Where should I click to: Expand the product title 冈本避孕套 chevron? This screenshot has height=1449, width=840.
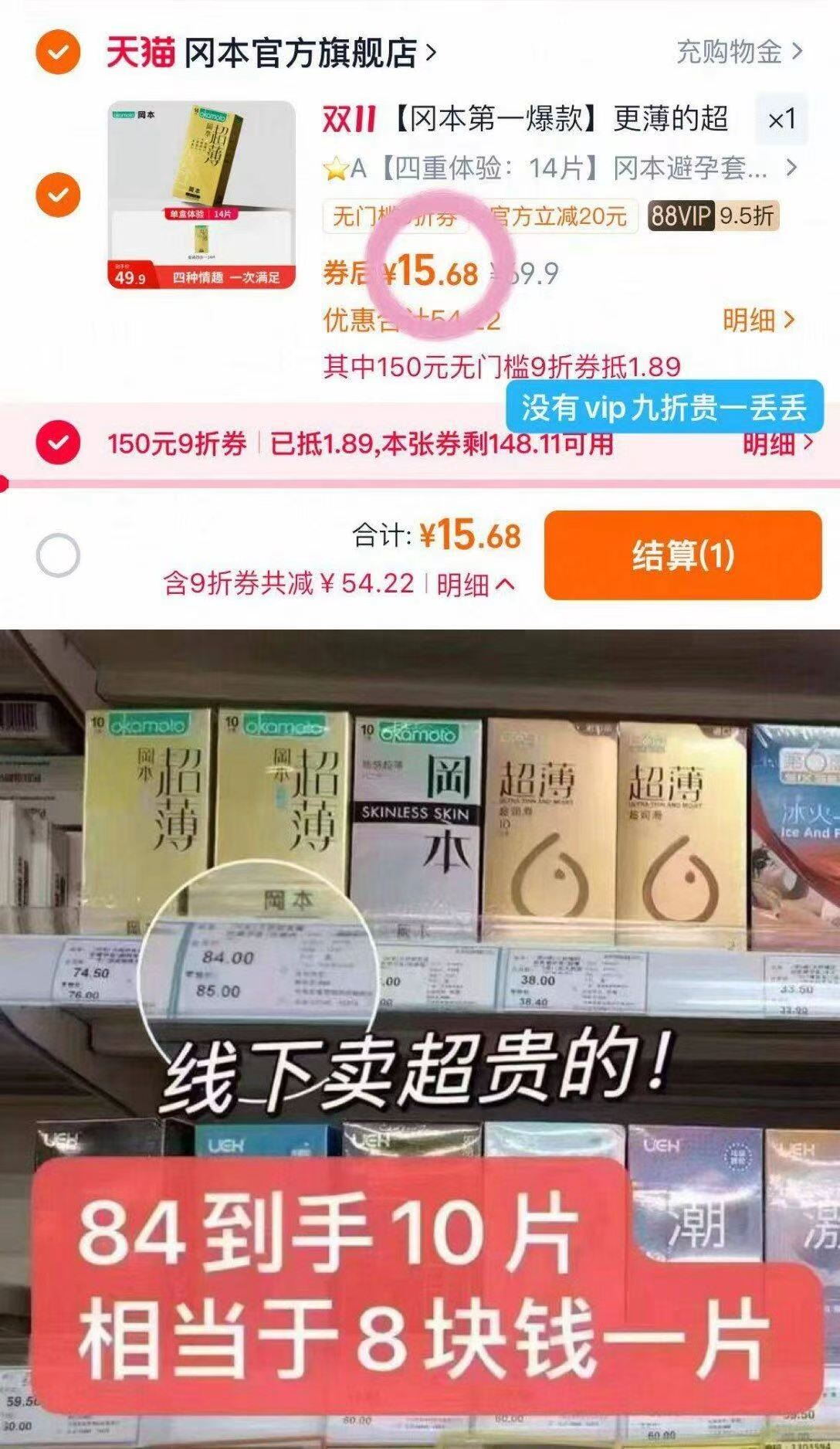pos(788,169)
